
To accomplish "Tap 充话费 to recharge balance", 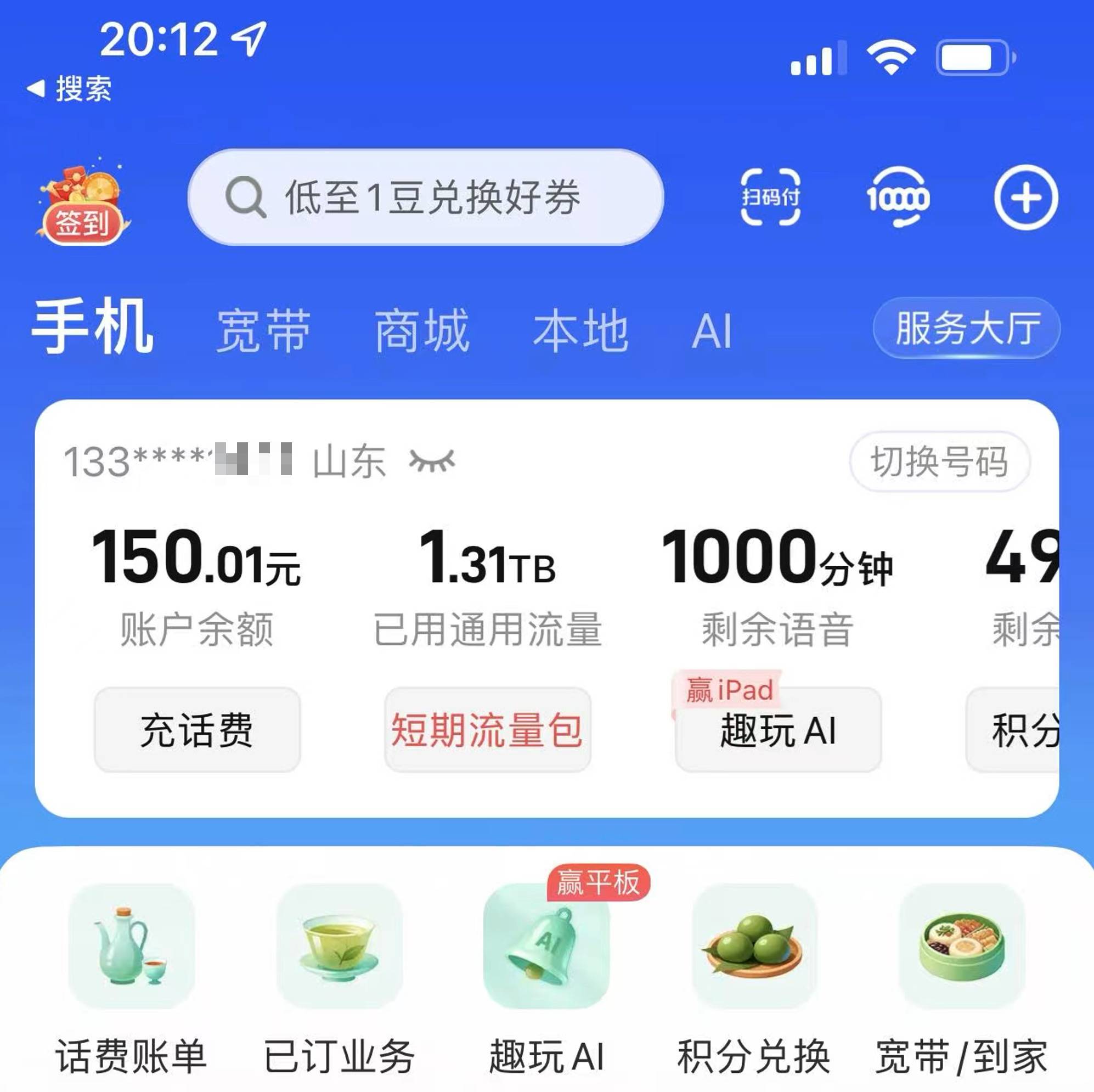I will pyautogui.click(x=197, y=729).
